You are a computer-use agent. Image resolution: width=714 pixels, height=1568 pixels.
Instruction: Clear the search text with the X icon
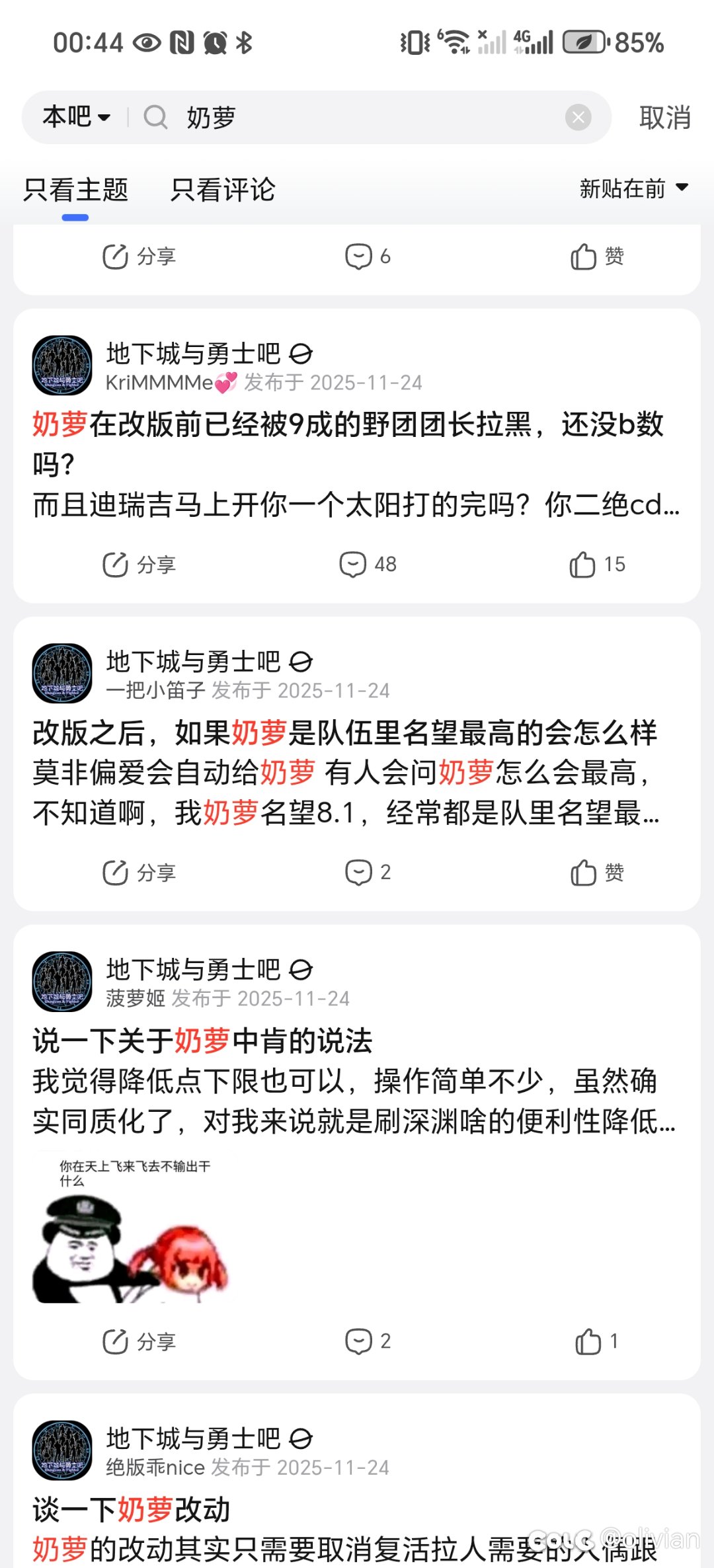tap(578, 118)
